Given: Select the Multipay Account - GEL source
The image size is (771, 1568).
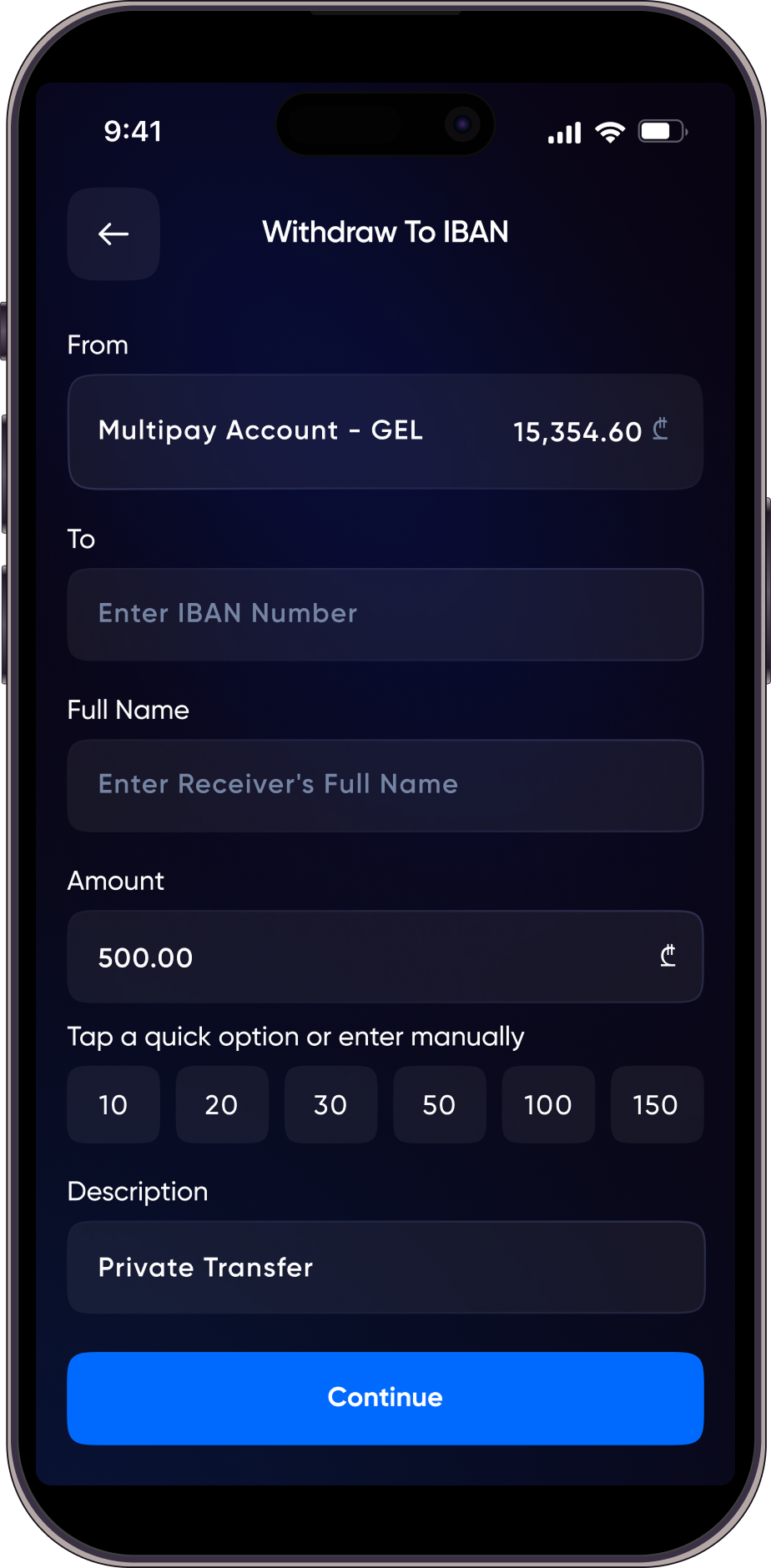Looking at the screenshot, I should click(385, 431).
